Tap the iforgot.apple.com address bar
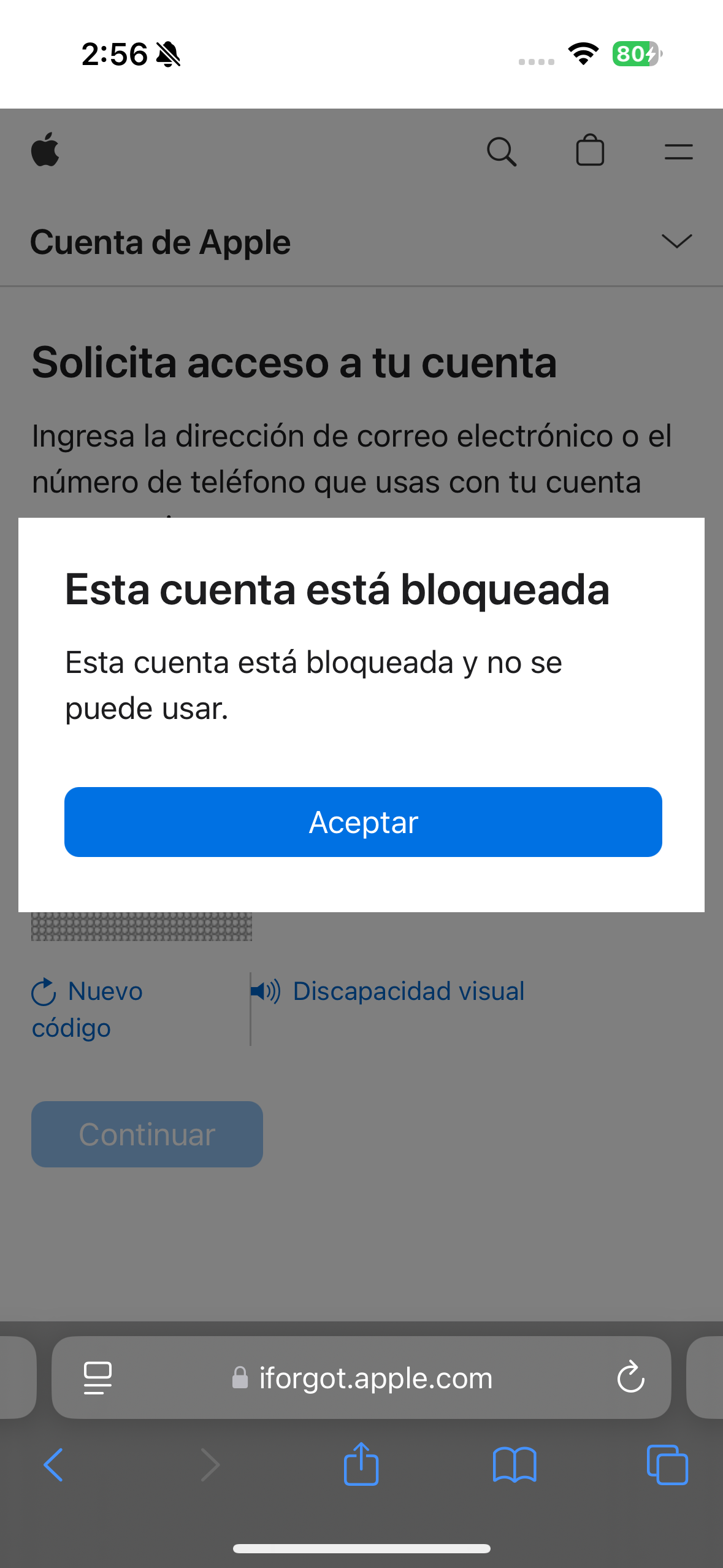 pyautogui.click(x=375, y=1378)
